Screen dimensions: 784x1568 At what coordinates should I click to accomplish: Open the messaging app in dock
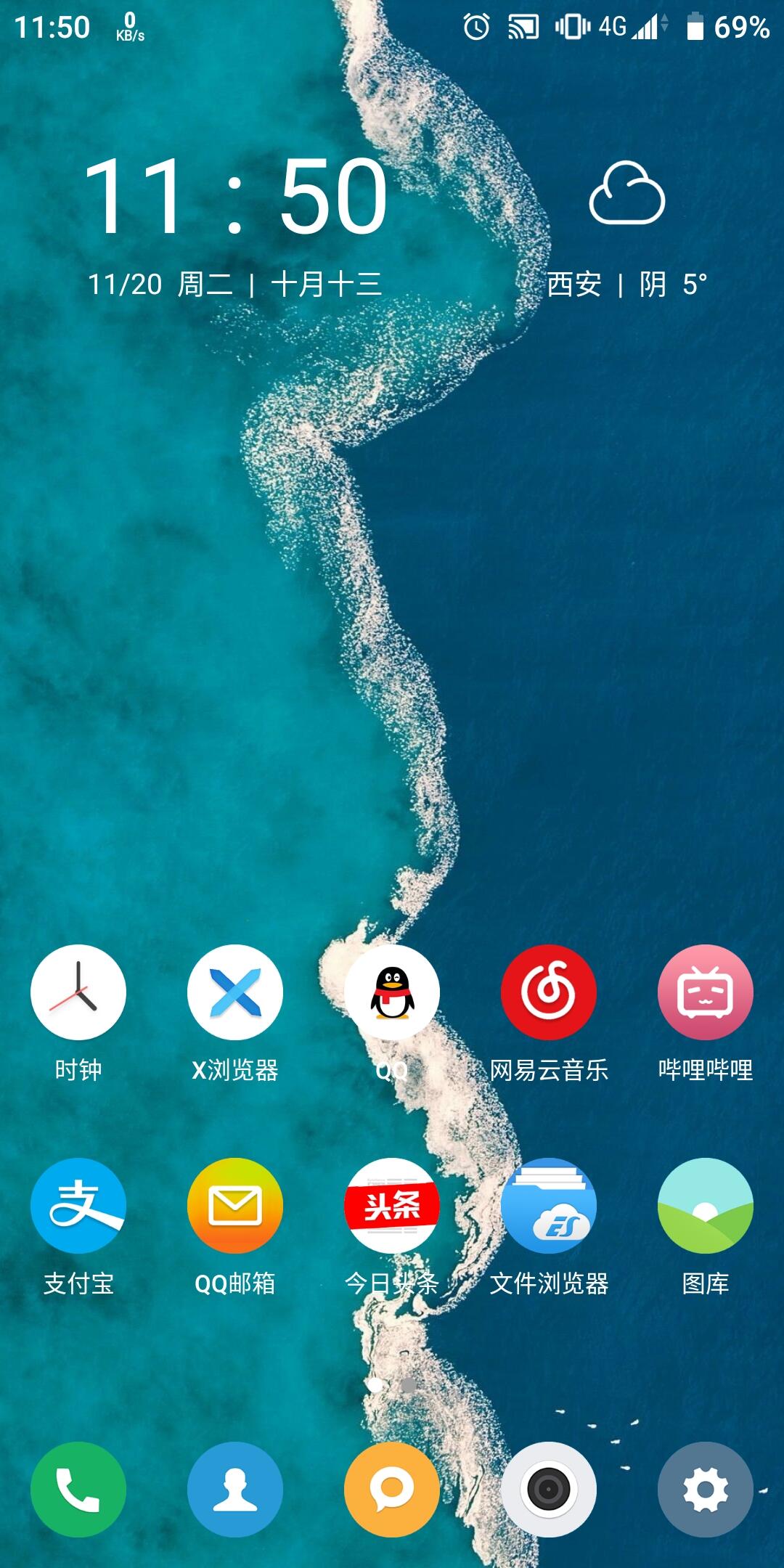click(x=392, y=1490)
